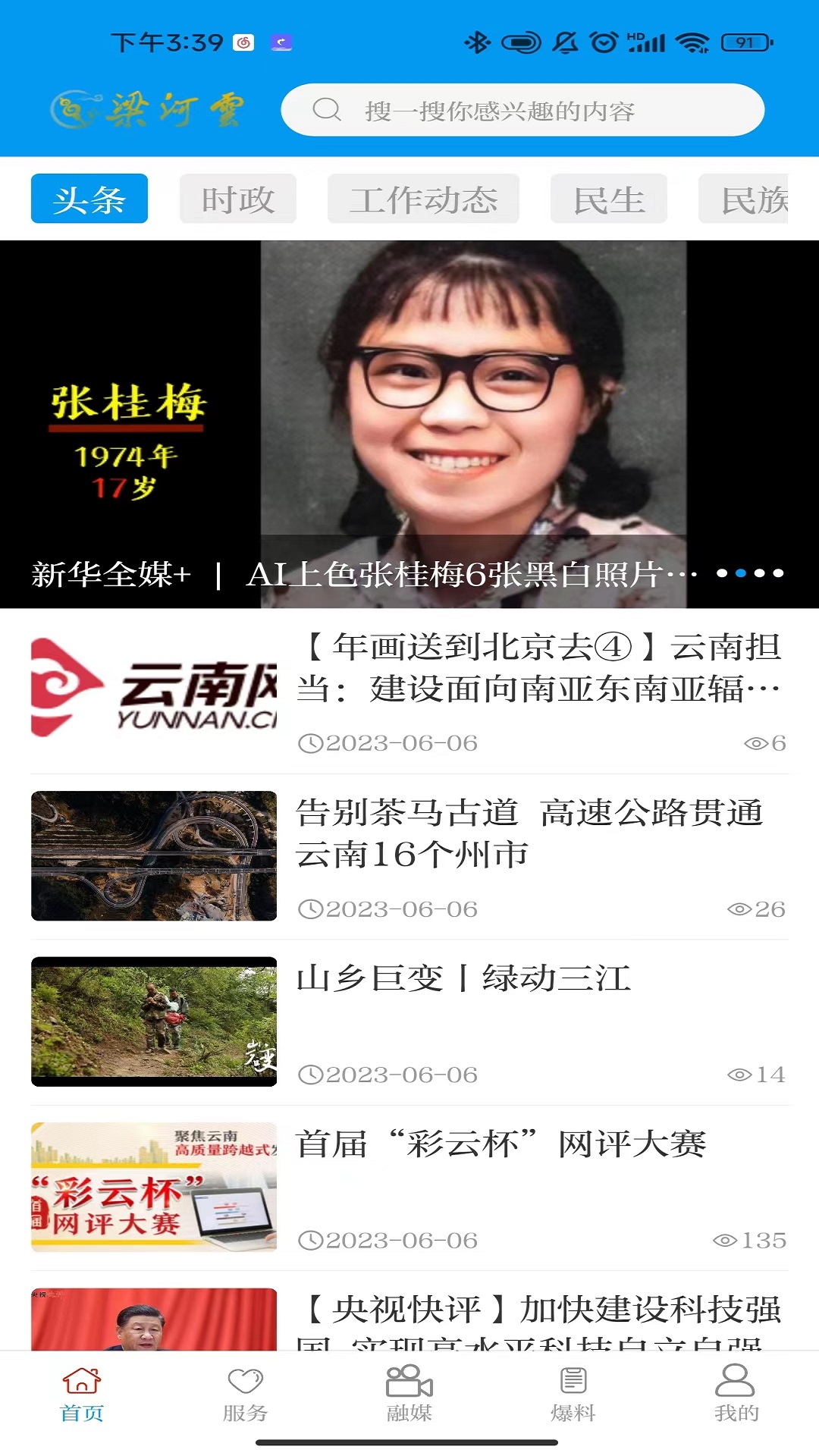View the 首届“彩云杯”网评大赛 article
This screenshot has height=1456, width=819.
(500, 1144)
